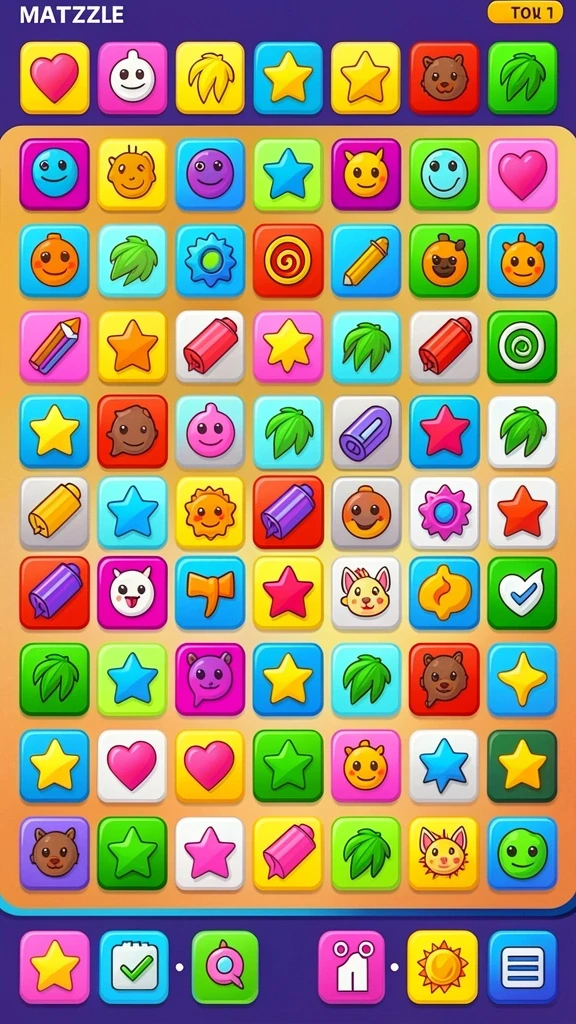Select the white ghost face in top row
The image size is (576, 1024).
click(x=132, y=78)
